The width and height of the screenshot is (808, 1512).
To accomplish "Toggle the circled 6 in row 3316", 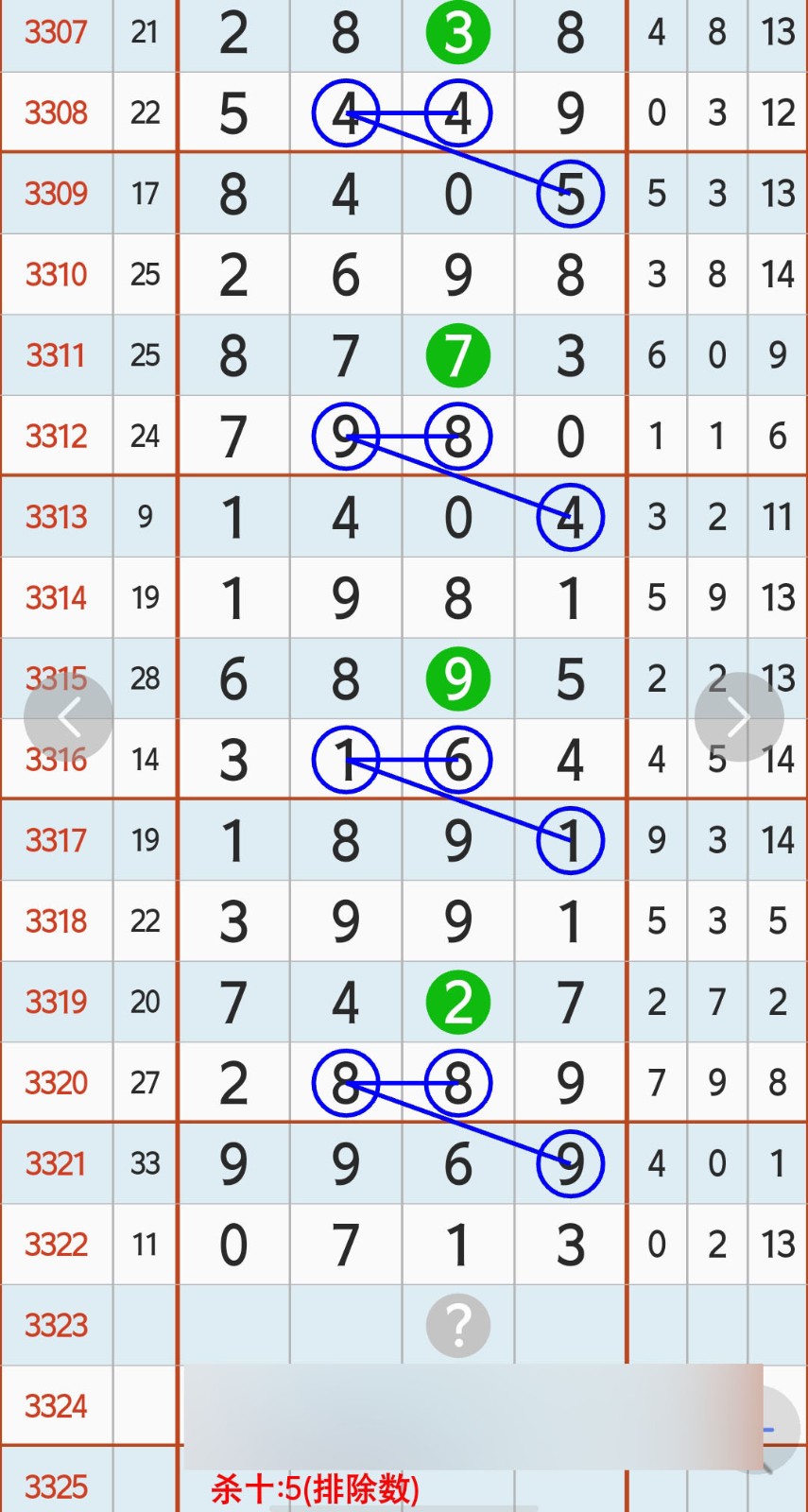I will [456, 759].
